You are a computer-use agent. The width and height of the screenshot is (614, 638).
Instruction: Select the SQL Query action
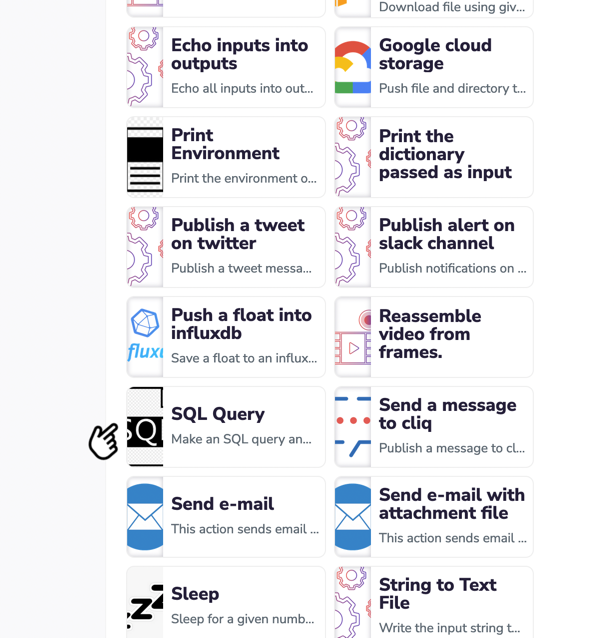[x=226, y=427]
